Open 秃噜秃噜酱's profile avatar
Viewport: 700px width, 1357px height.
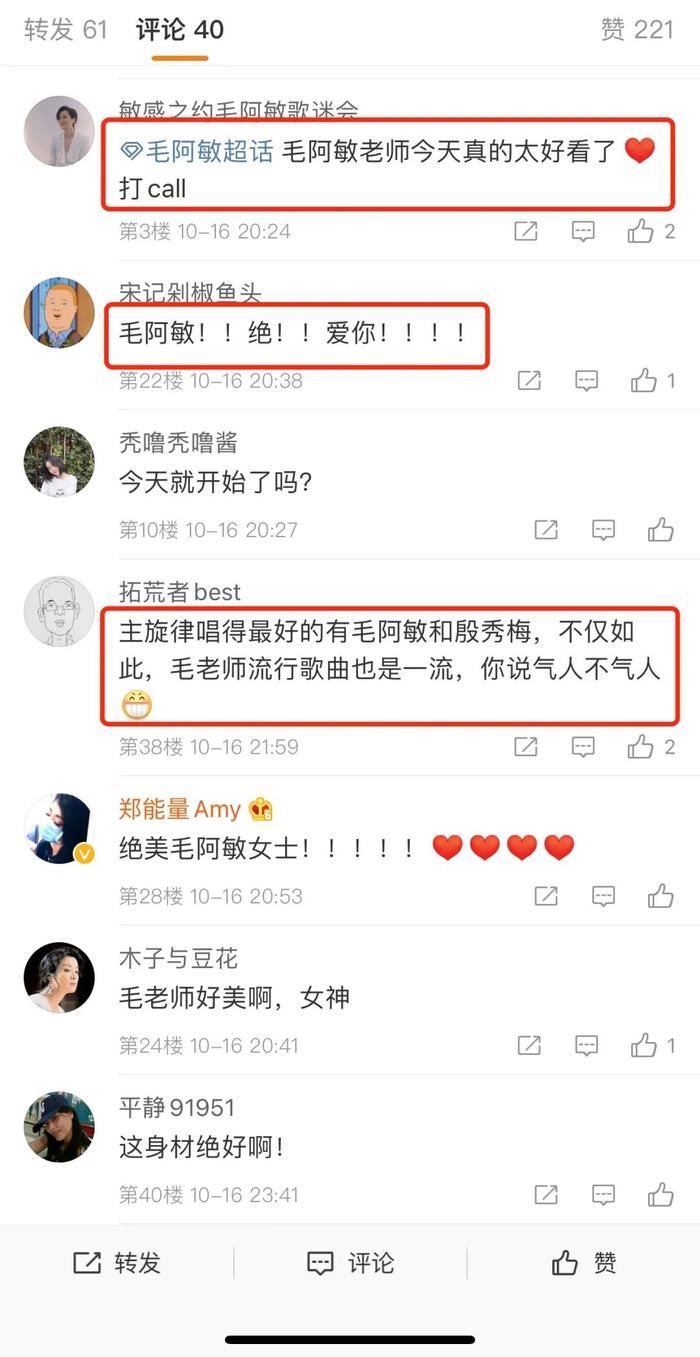click(59, 461)
